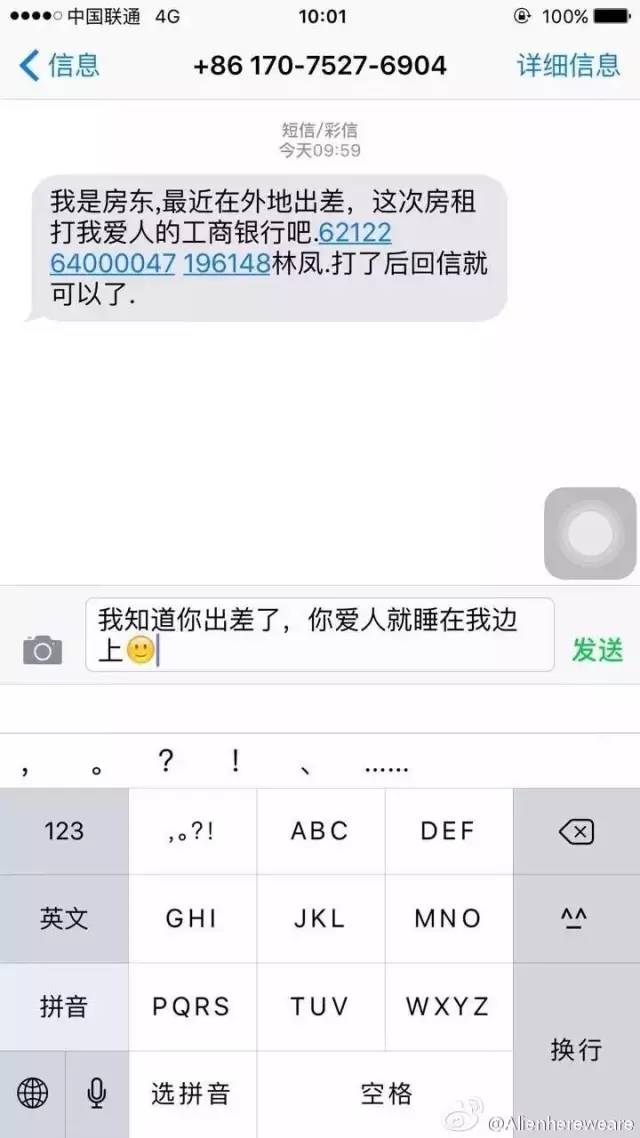
Task: Tap the WXYZ key
Action: pos(448,1006)
